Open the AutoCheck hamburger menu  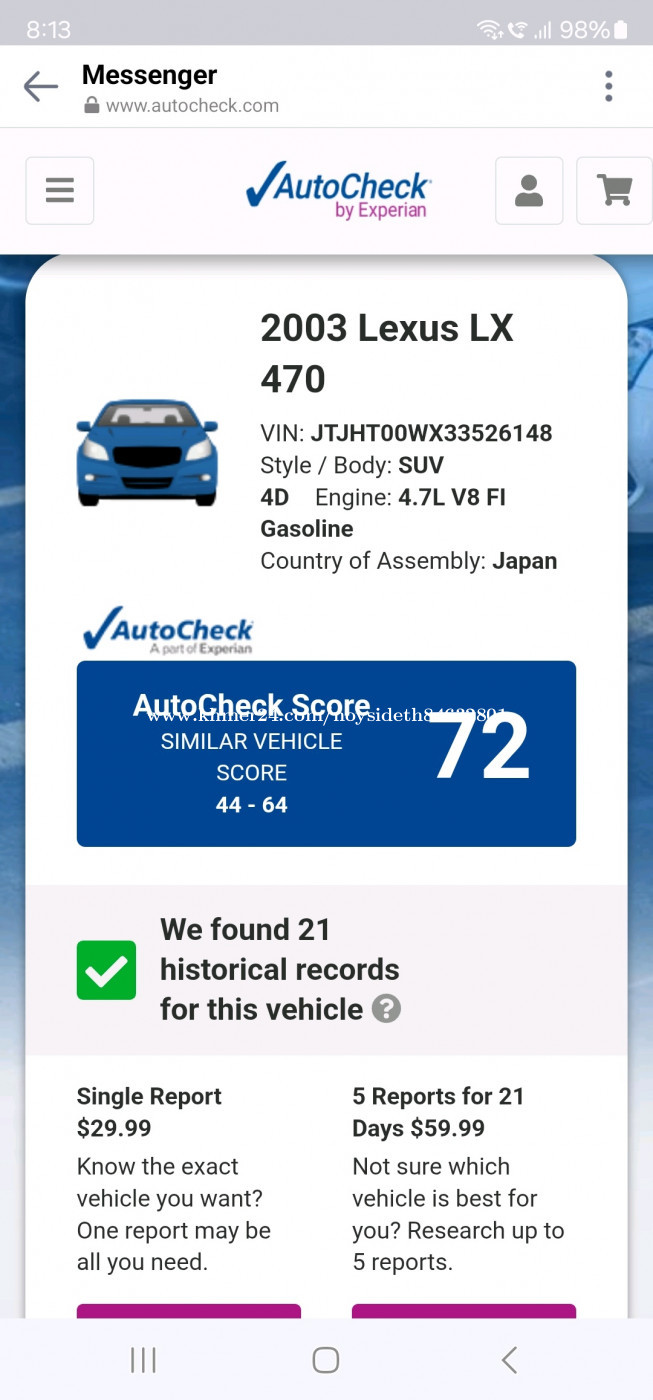[x=60, y=190]
